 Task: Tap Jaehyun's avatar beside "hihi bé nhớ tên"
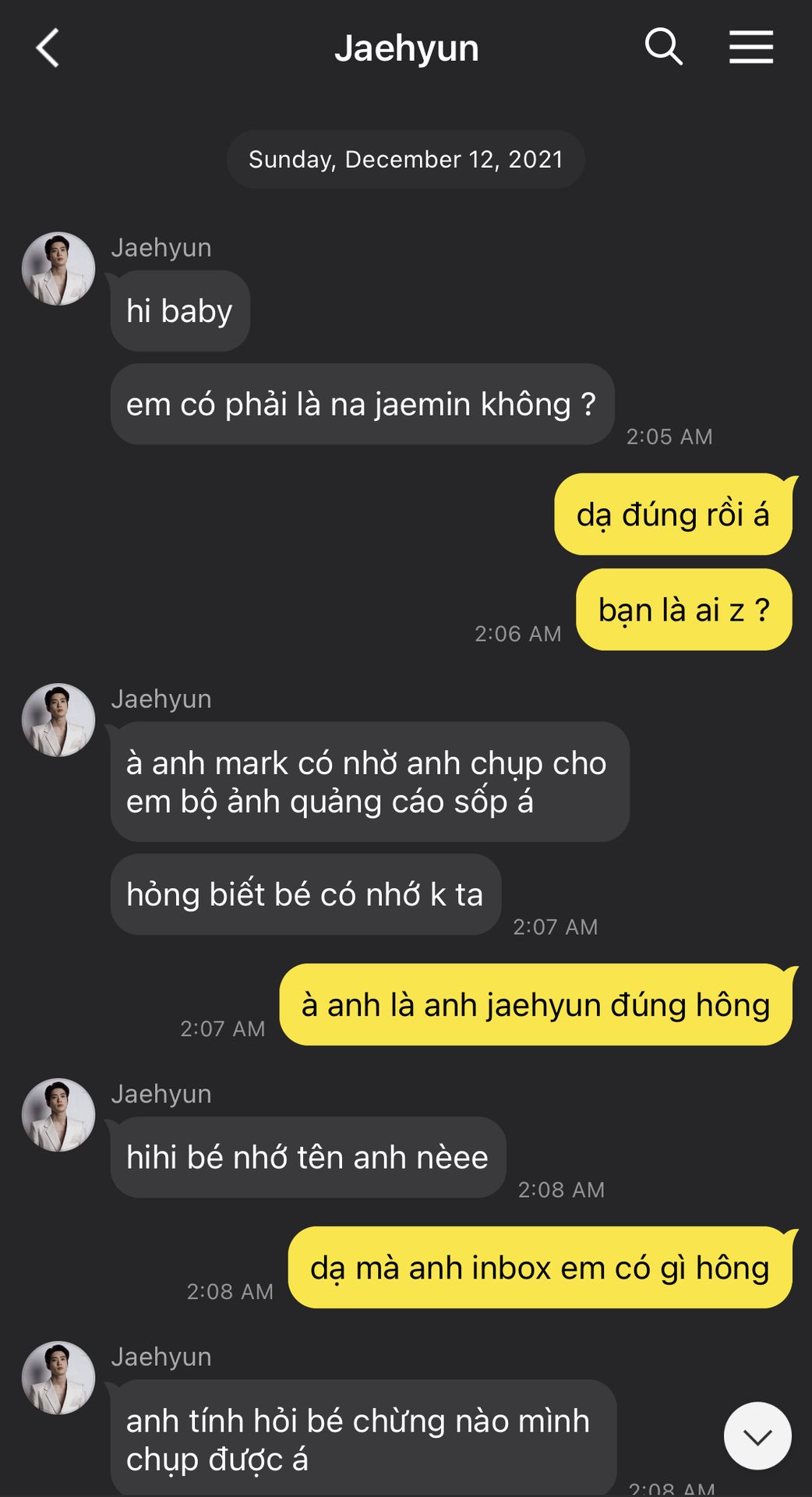point(58,1115)
